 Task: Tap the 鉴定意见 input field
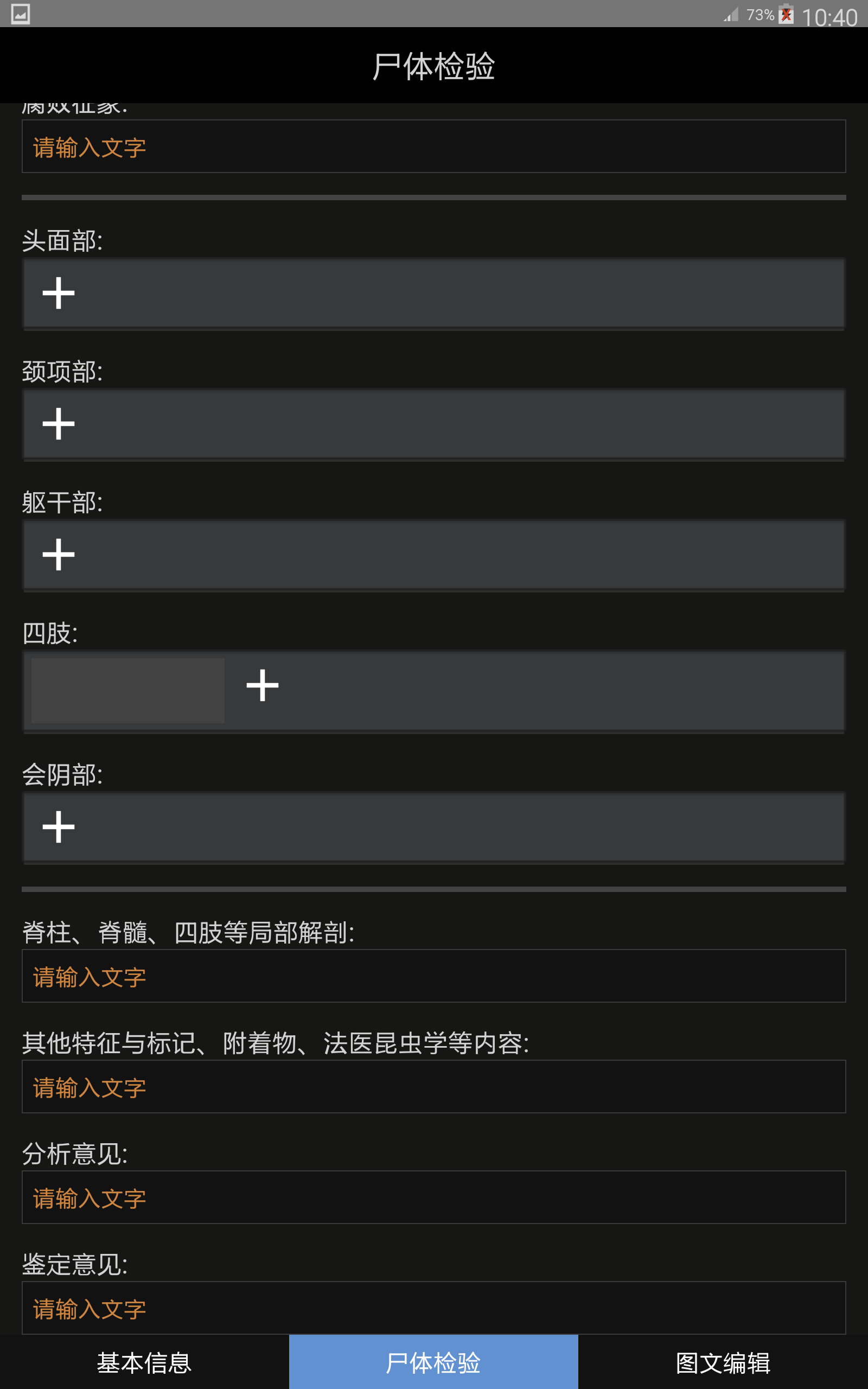pos(434,1308)
